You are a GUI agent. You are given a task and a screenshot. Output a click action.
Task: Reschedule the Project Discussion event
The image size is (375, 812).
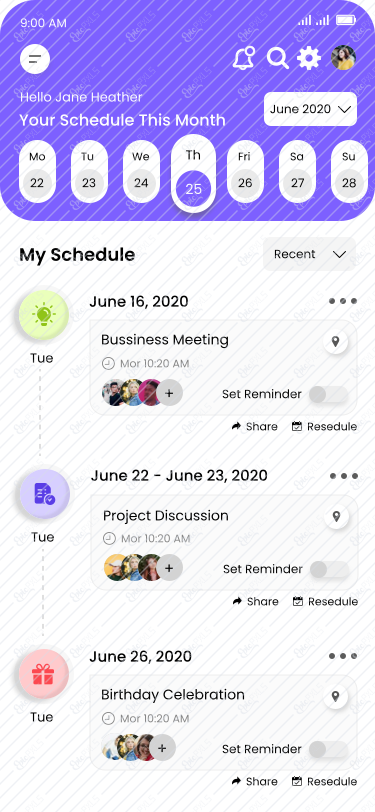325,602
